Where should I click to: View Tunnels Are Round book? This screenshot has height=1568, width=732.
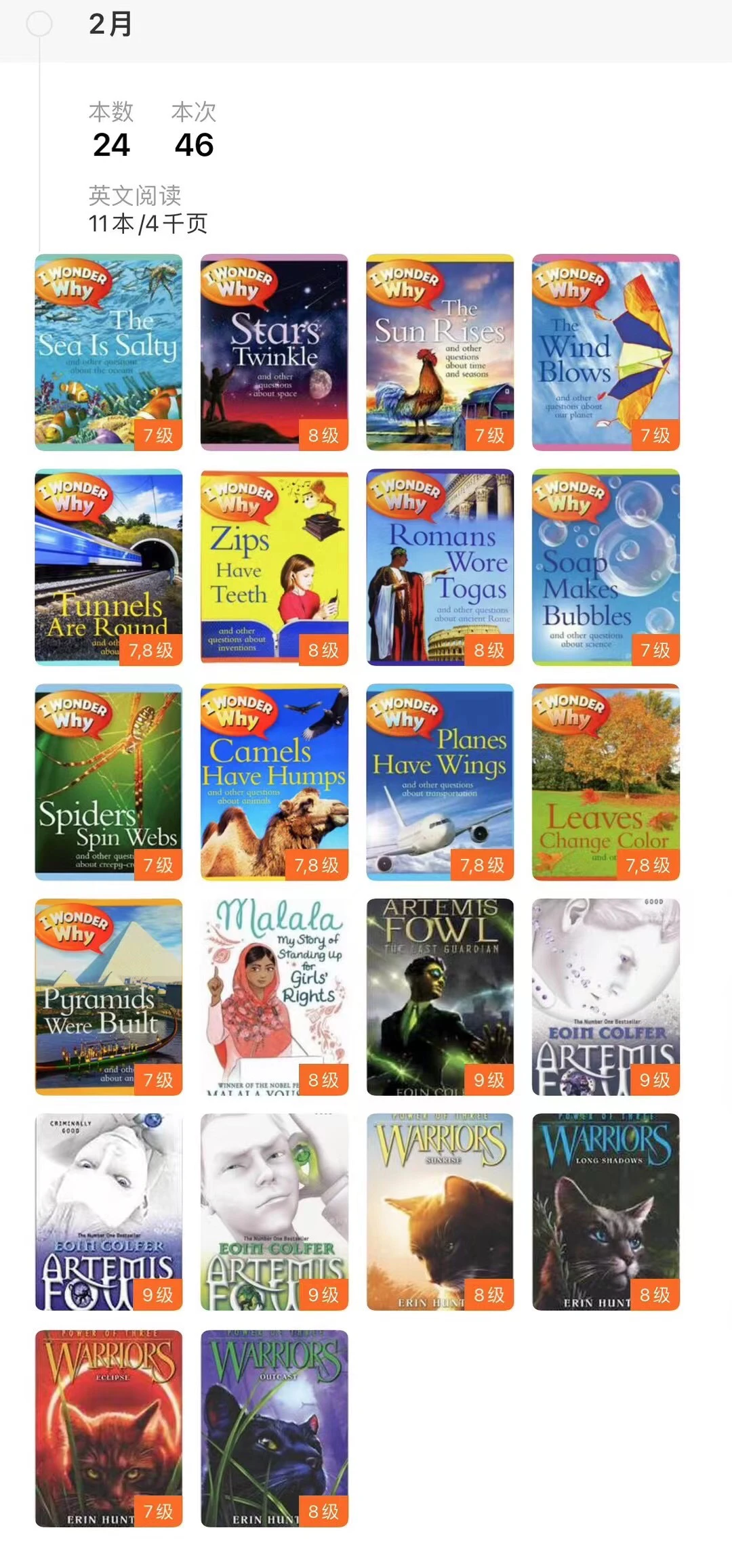point(108,567)
